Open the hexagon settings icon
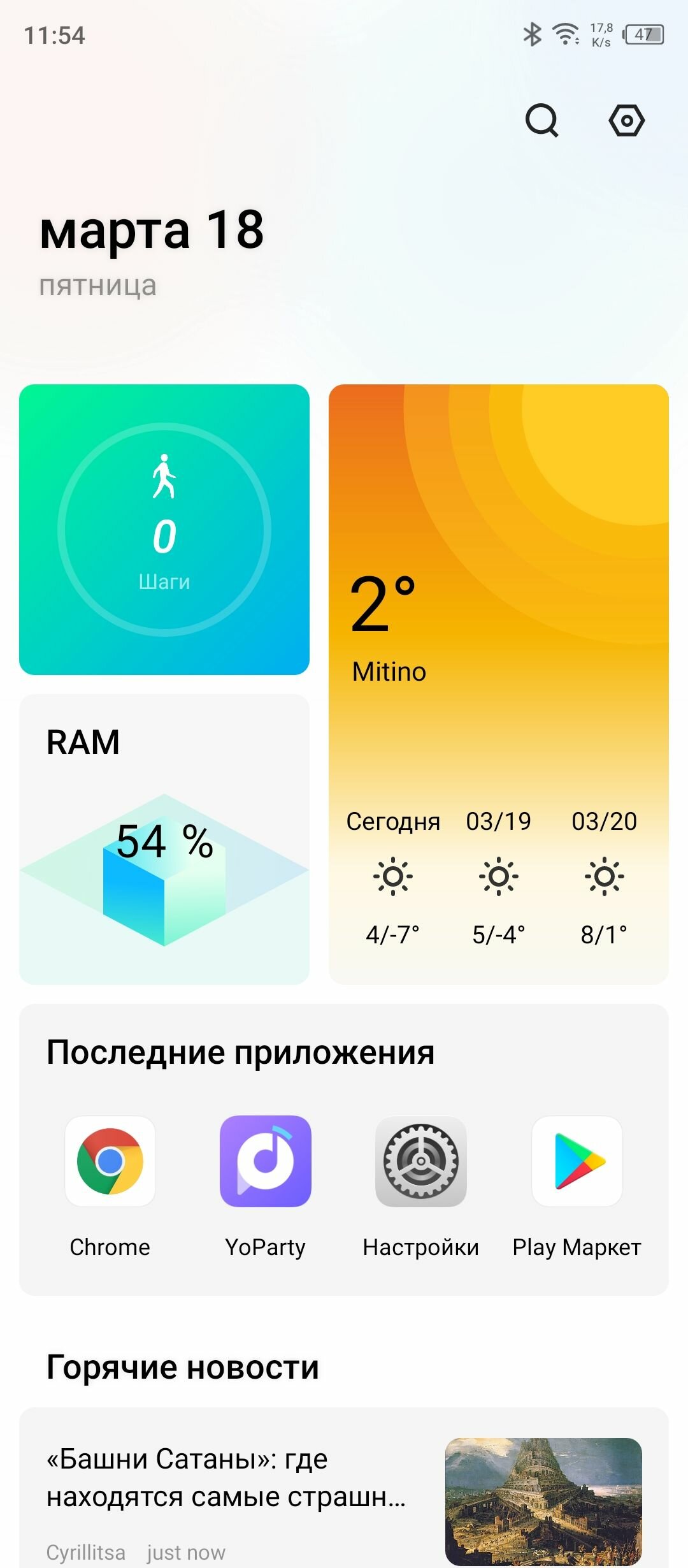The width and height of the screenshot is (688, 1568). [627, 120]
